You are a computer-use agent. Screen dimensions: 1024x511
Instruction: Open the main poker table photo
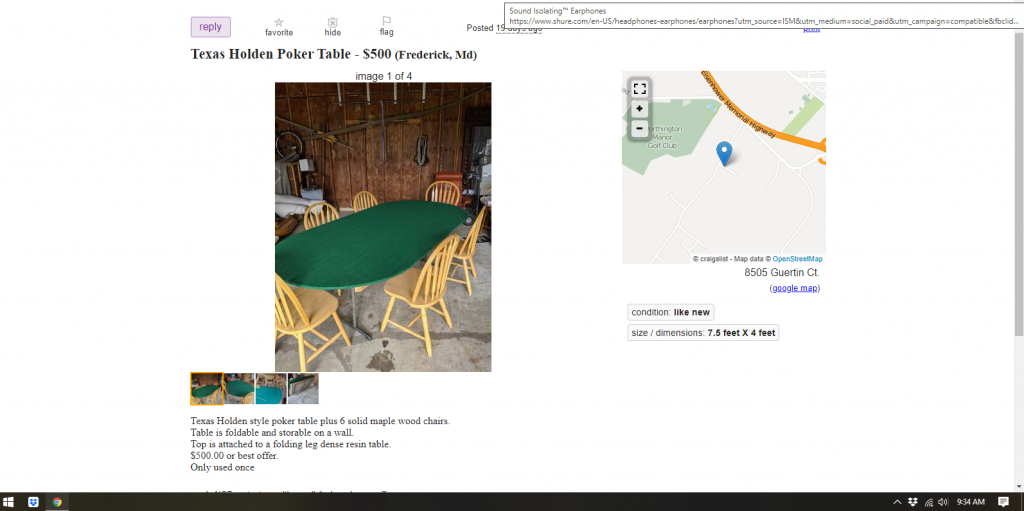pyautogui.click(x=383, y=227)
